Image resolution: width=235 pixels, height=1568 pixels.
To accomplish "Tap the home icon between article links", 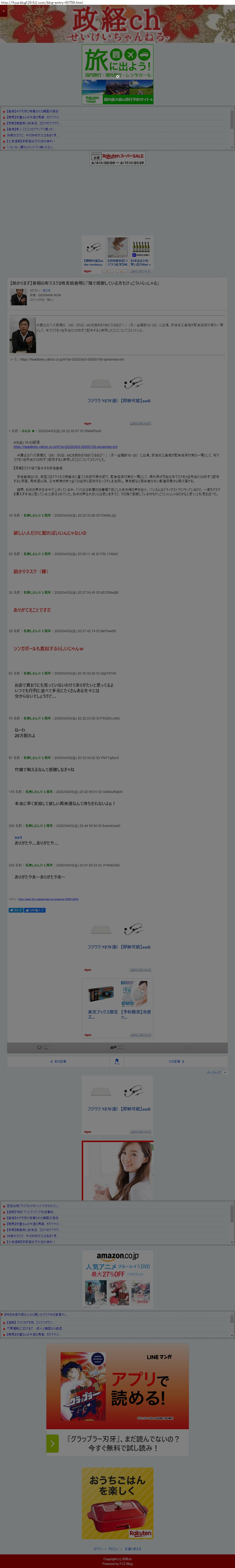I will click(x=117, y=1061).
